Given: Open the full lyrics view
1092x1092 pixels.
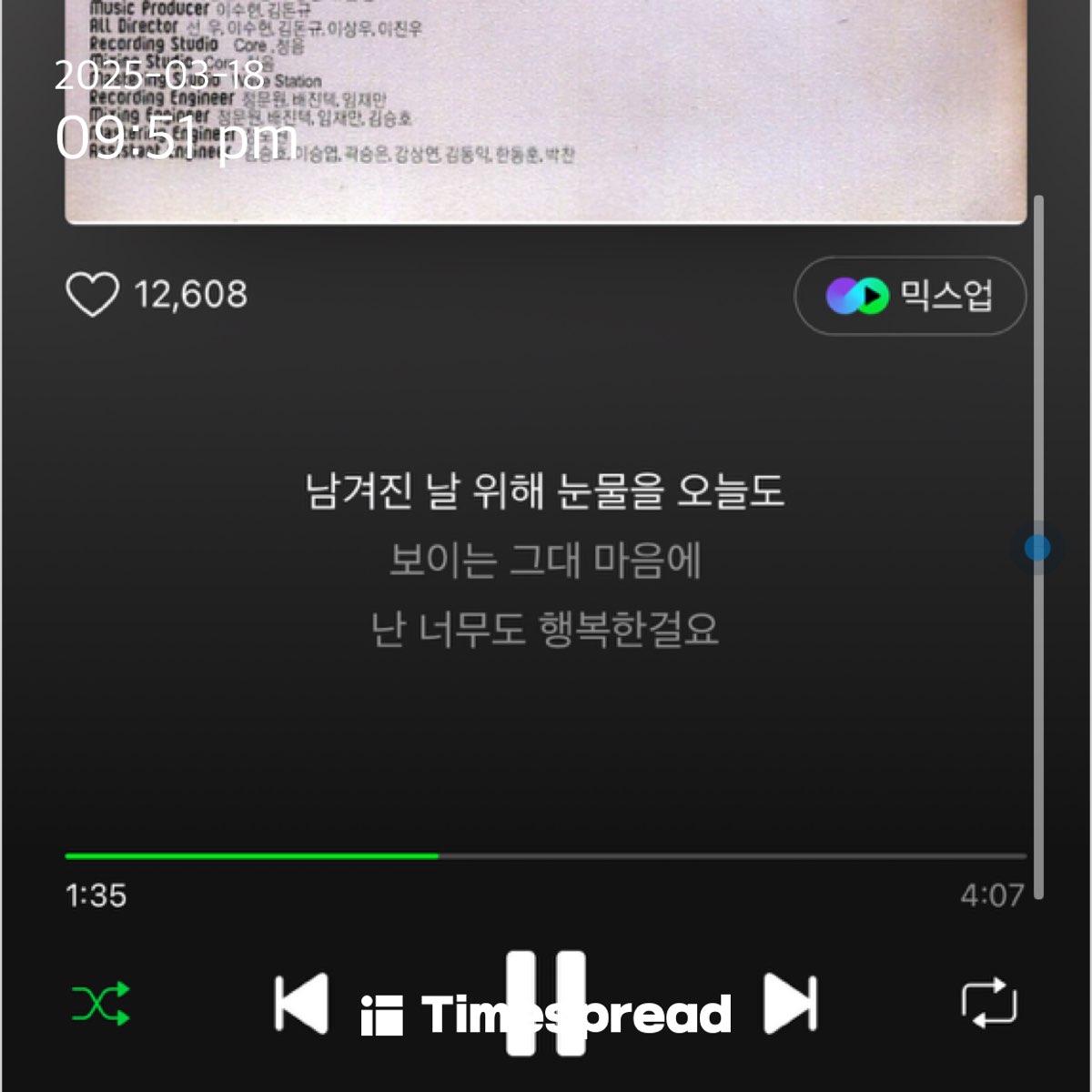Looking at the screenshot, I should [544, 560].
